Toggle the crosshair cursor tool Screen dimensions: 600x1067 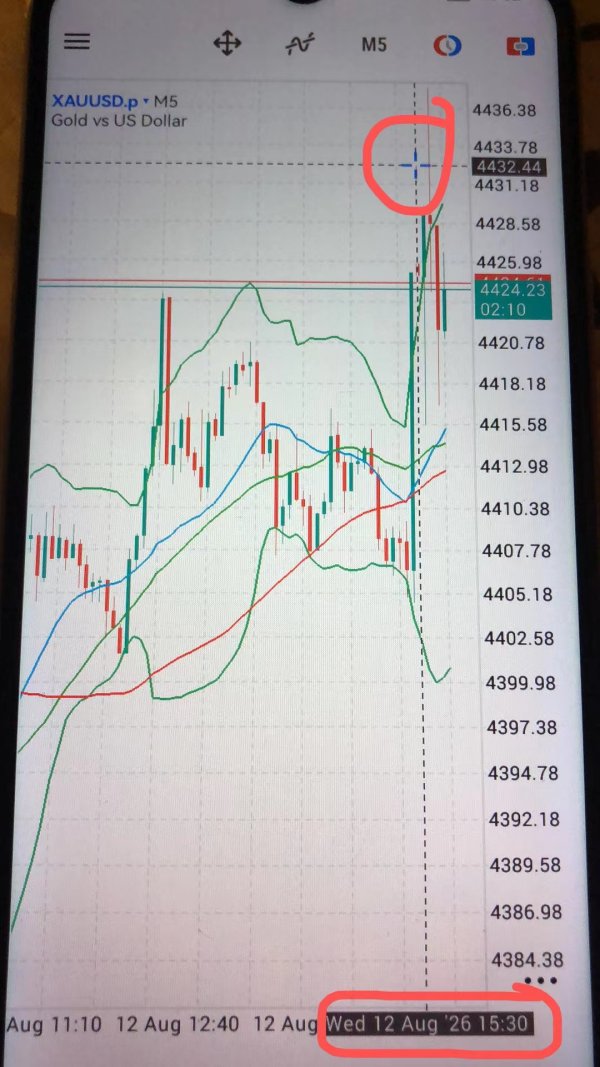coord(227,45)
